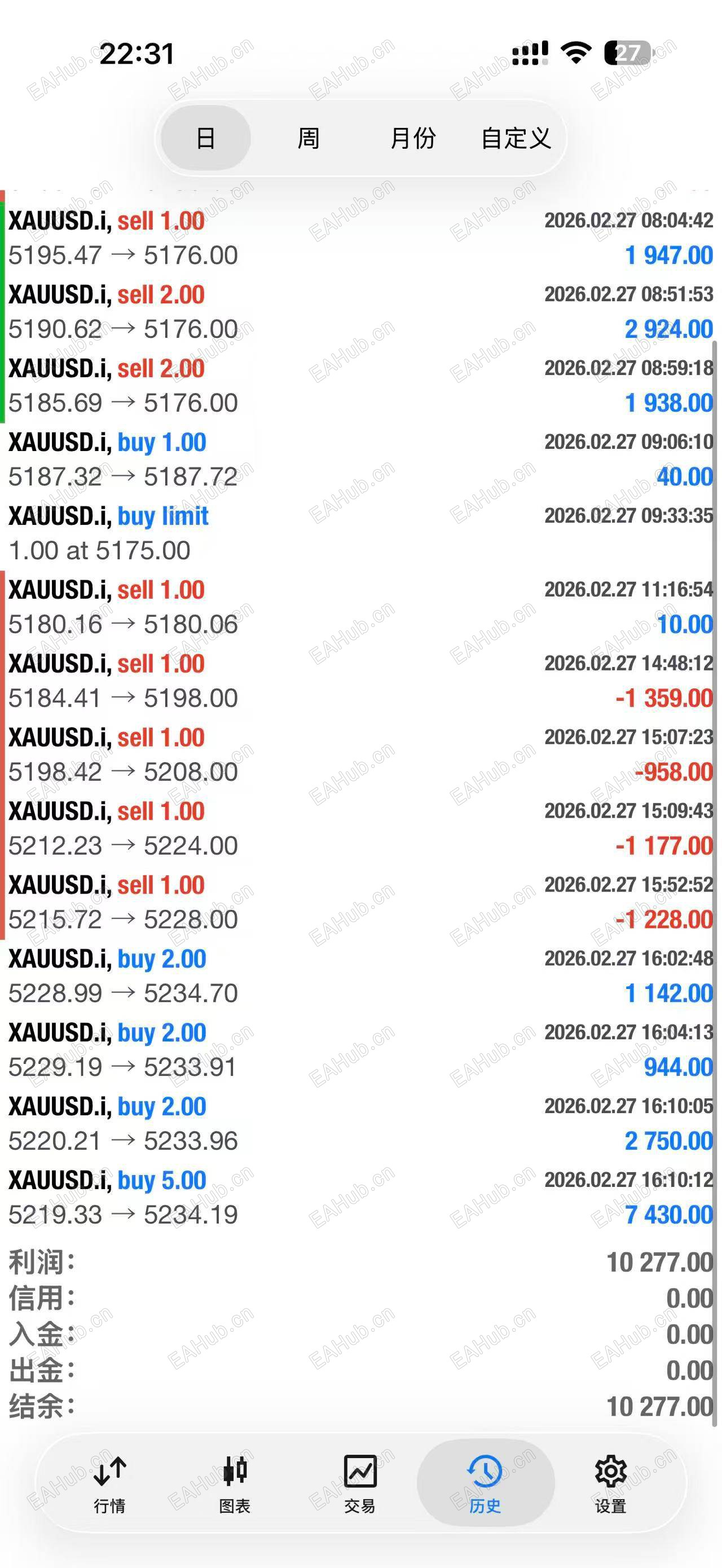Open the sell trade closed at 08:04:42
Image resolution: width=722 pixels, height=1568 pixels.
tap(360, 238)
